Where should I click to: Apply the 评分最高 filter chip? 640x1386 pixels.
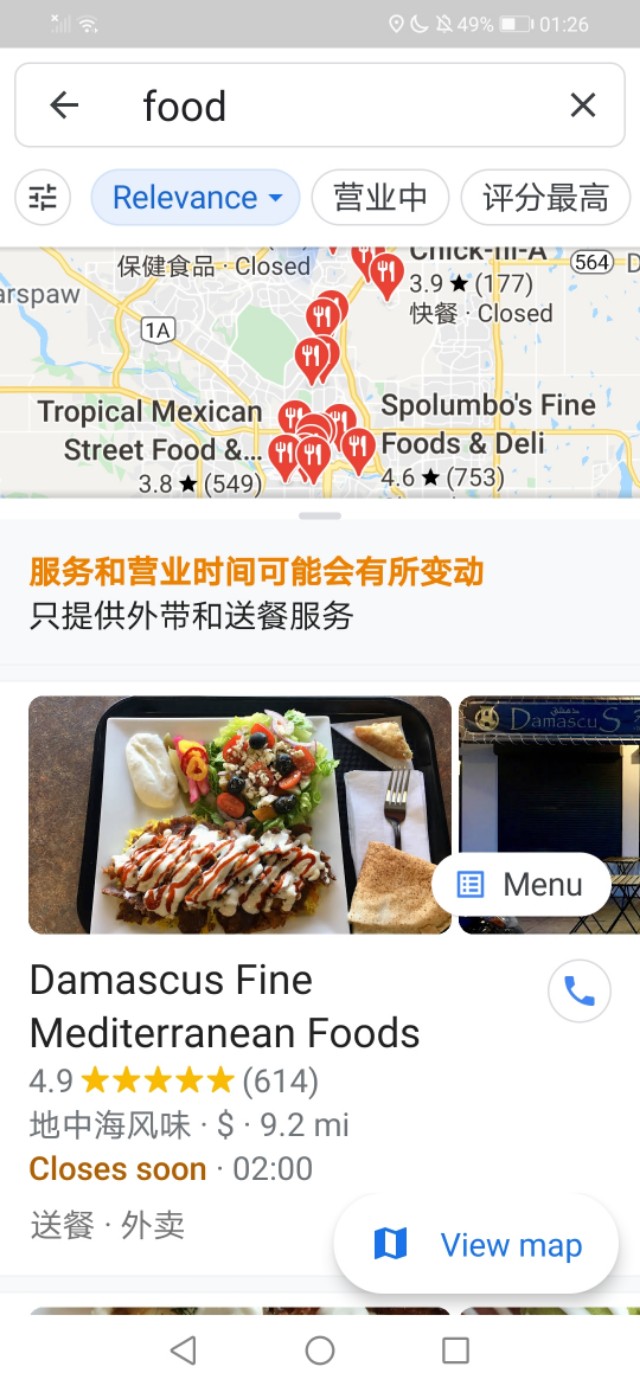click(x=545, y=198)
